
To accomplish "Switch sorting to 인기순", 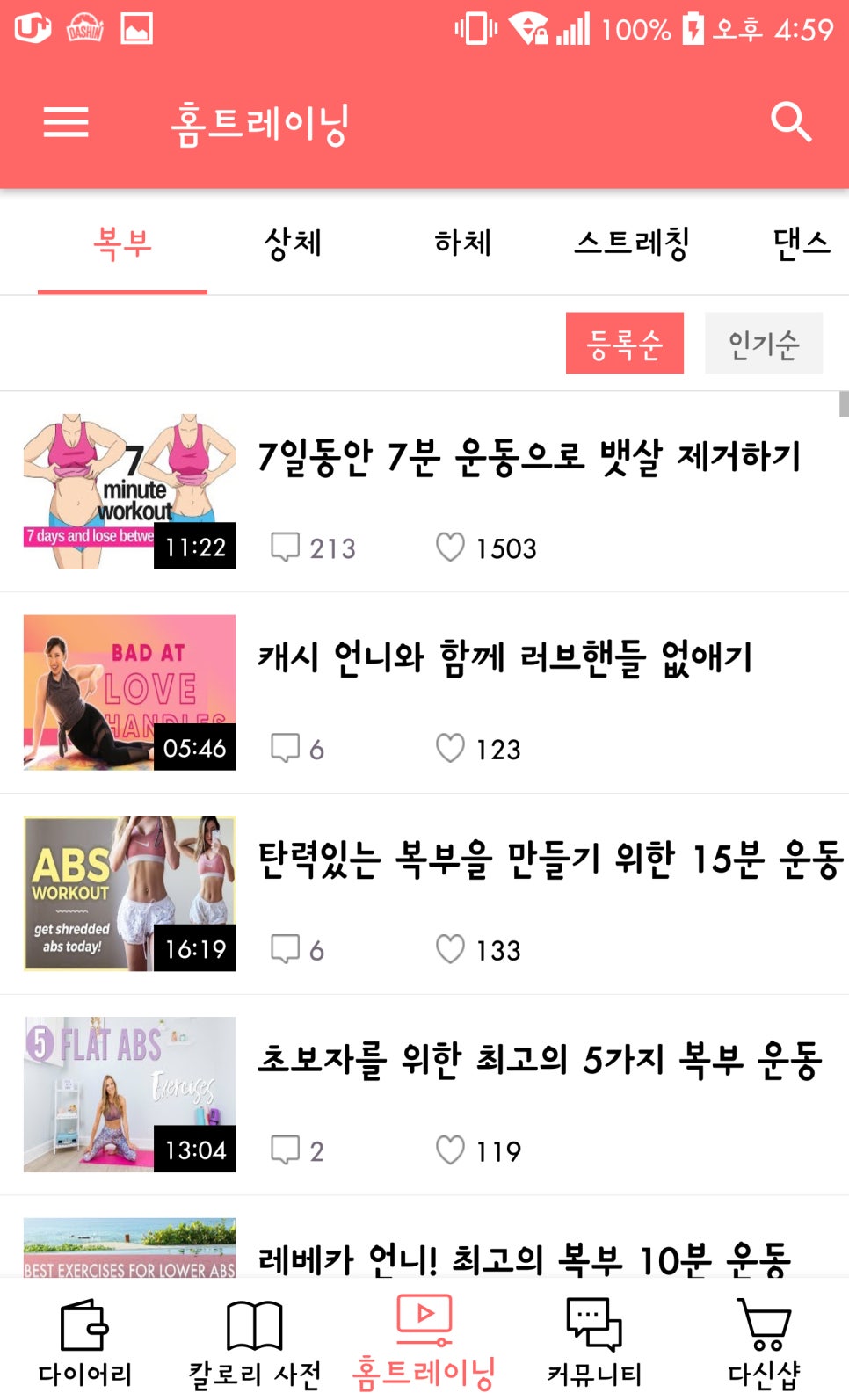I will [x=764, y=343].
